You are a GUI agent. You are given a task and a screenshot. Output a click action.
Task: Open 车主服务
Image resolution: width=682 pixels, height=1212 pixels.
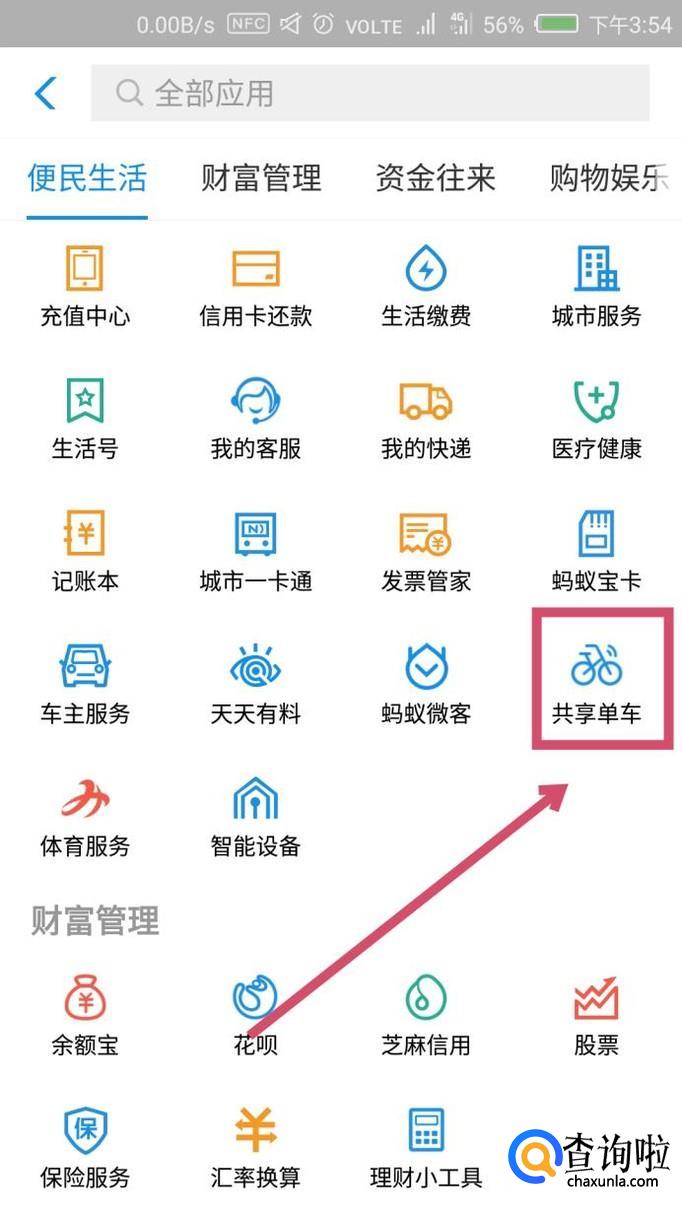point(85,682)
